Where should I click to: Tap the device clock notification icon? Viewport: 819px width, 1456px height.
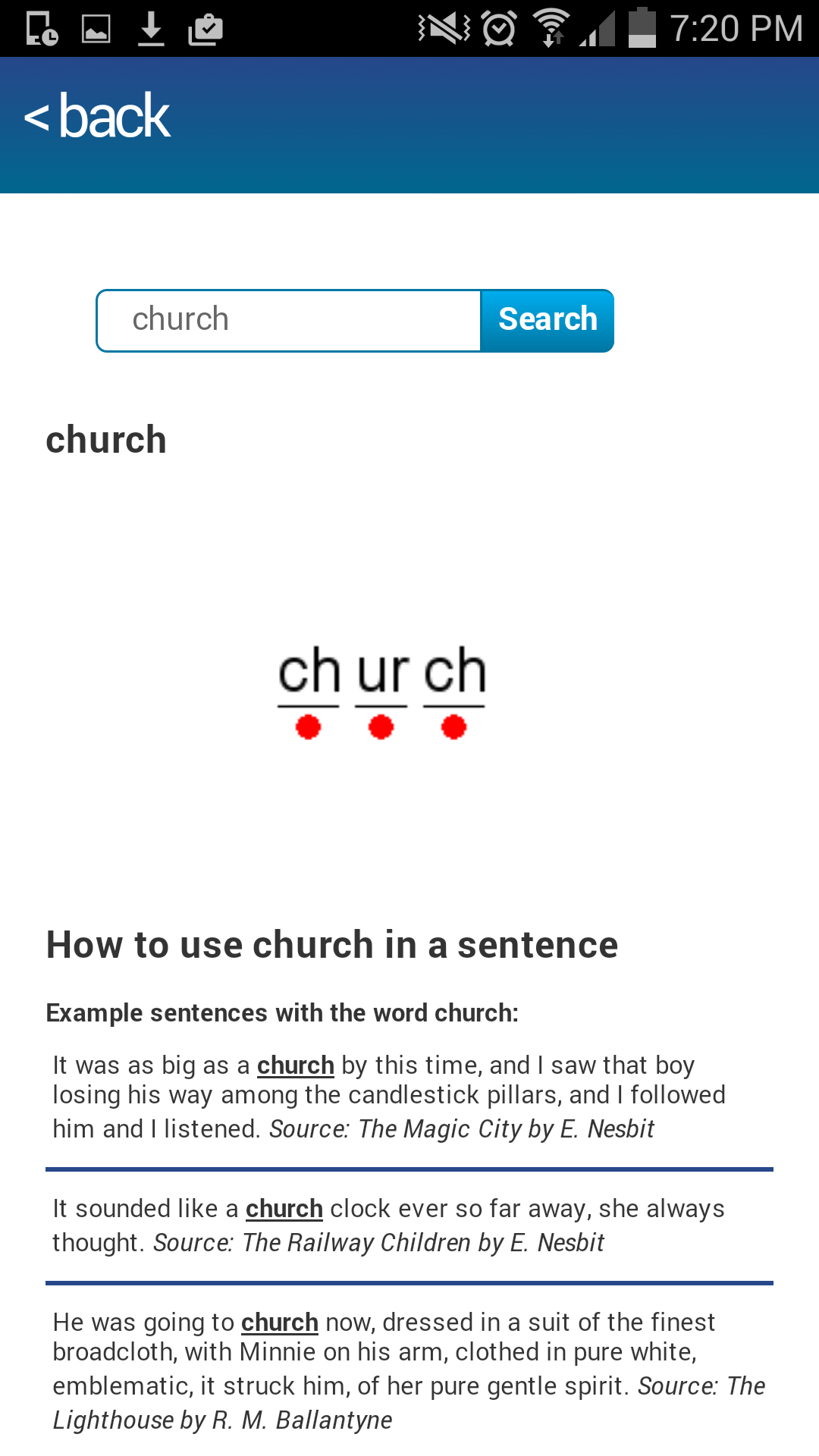click(39, 28)
